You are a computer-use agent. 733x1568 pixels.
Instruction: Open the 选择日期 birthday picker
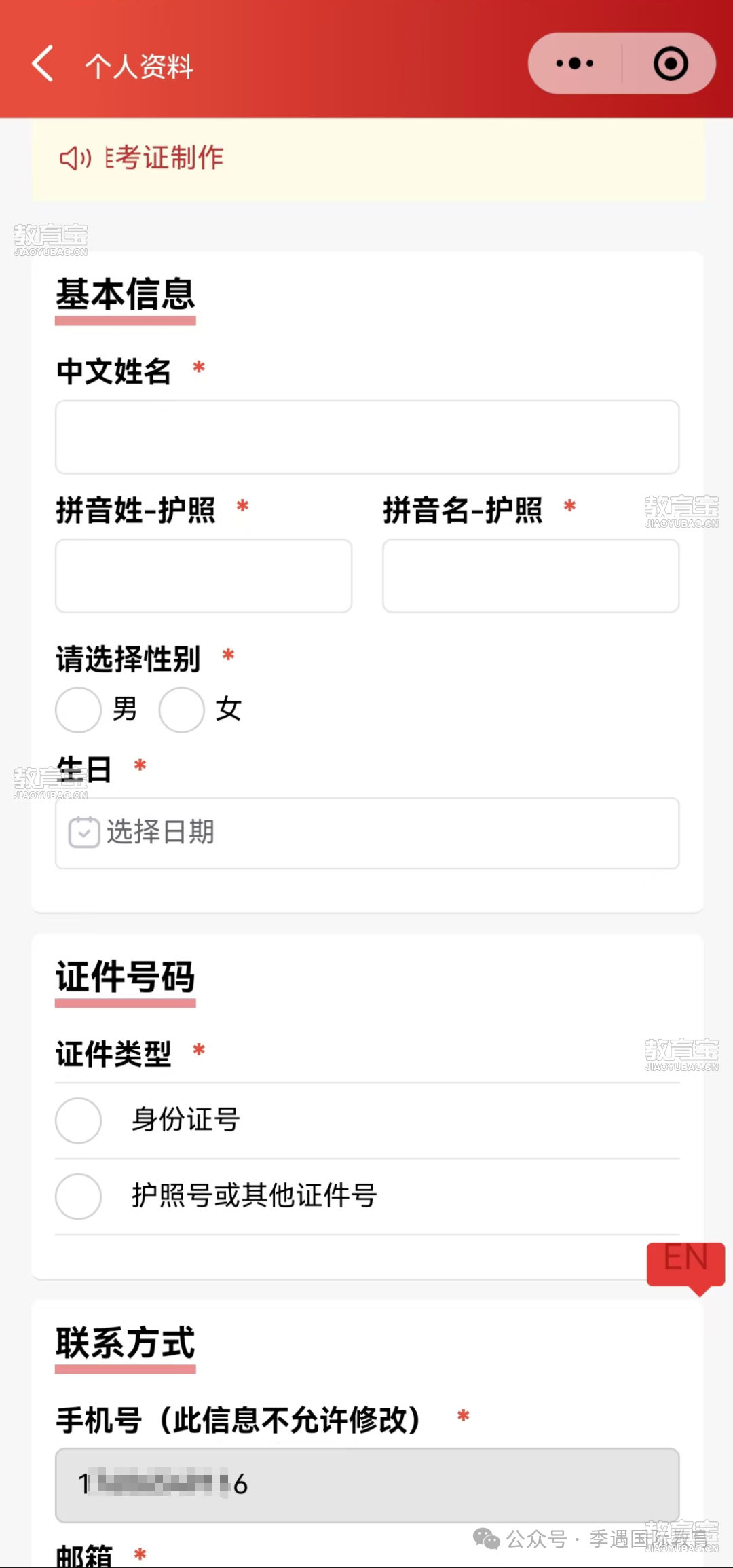[367, 833]
